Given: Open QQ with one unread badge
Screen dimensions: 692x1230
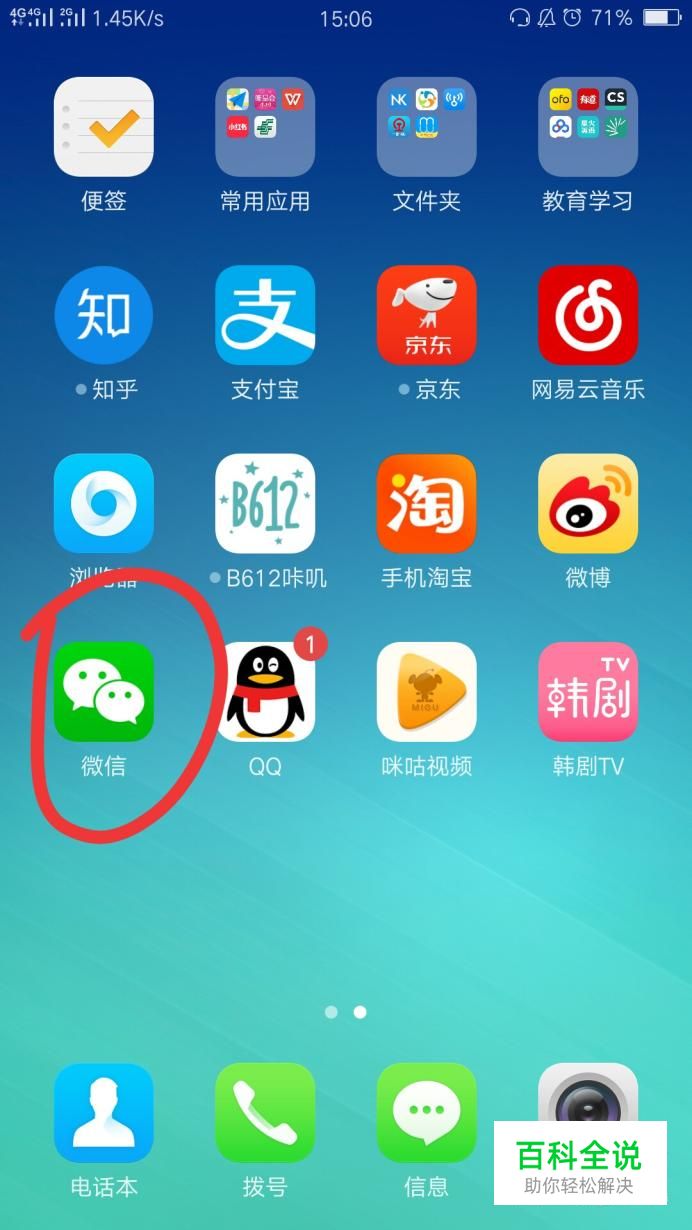Looking at the screenshot, I should click(265, 692).
